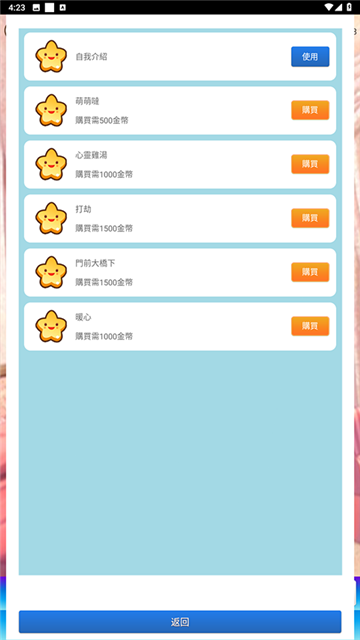Purchase the 暖心 item
The image size is (360, 640).
(x=310, y=326)
